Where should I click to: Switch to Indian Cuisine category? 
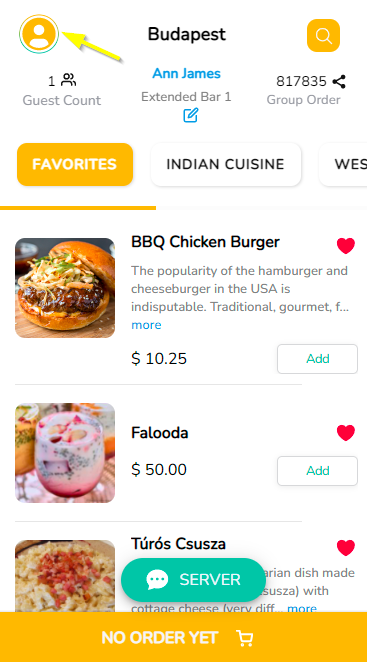point(226,164)
